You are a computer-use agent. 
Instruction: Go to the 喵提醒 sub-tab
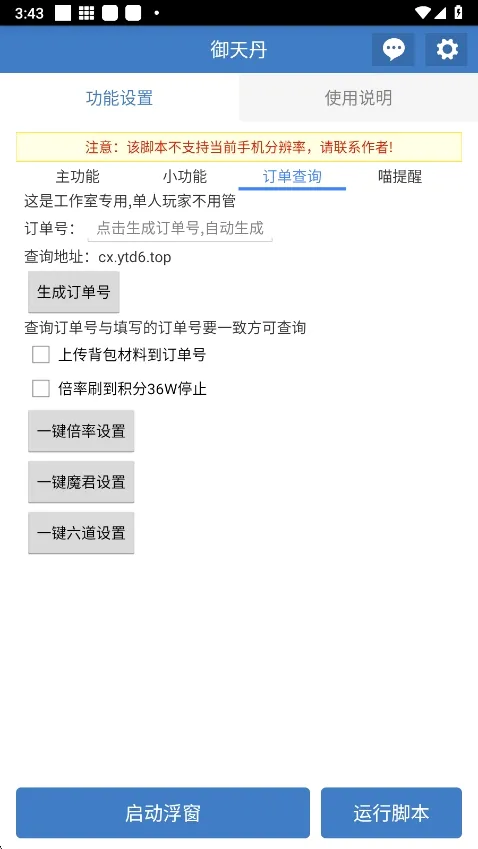coord(400,177)
